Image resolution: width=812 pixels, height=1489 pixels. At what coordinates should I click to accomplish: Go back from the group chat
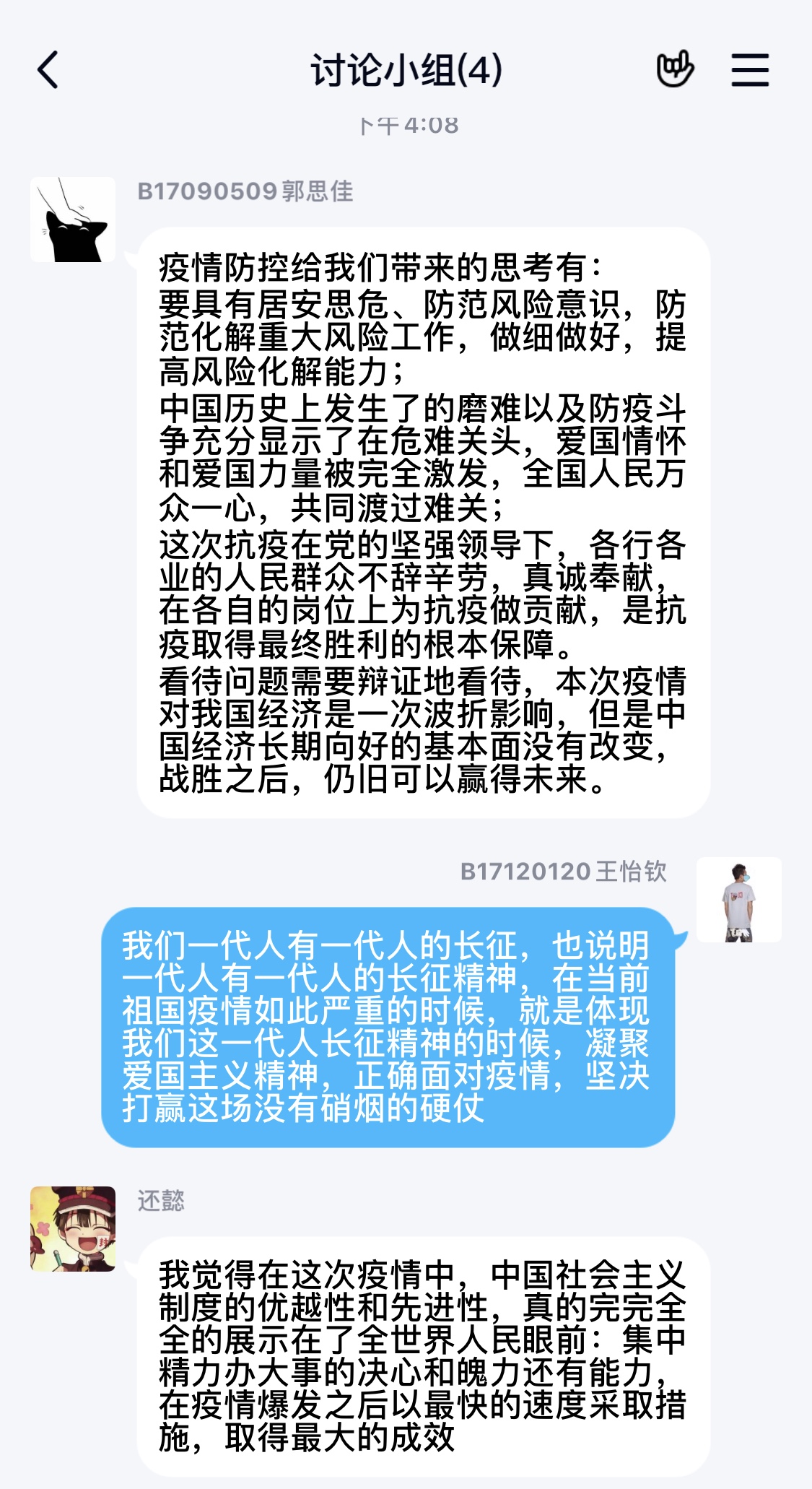(x=48, y=71)
